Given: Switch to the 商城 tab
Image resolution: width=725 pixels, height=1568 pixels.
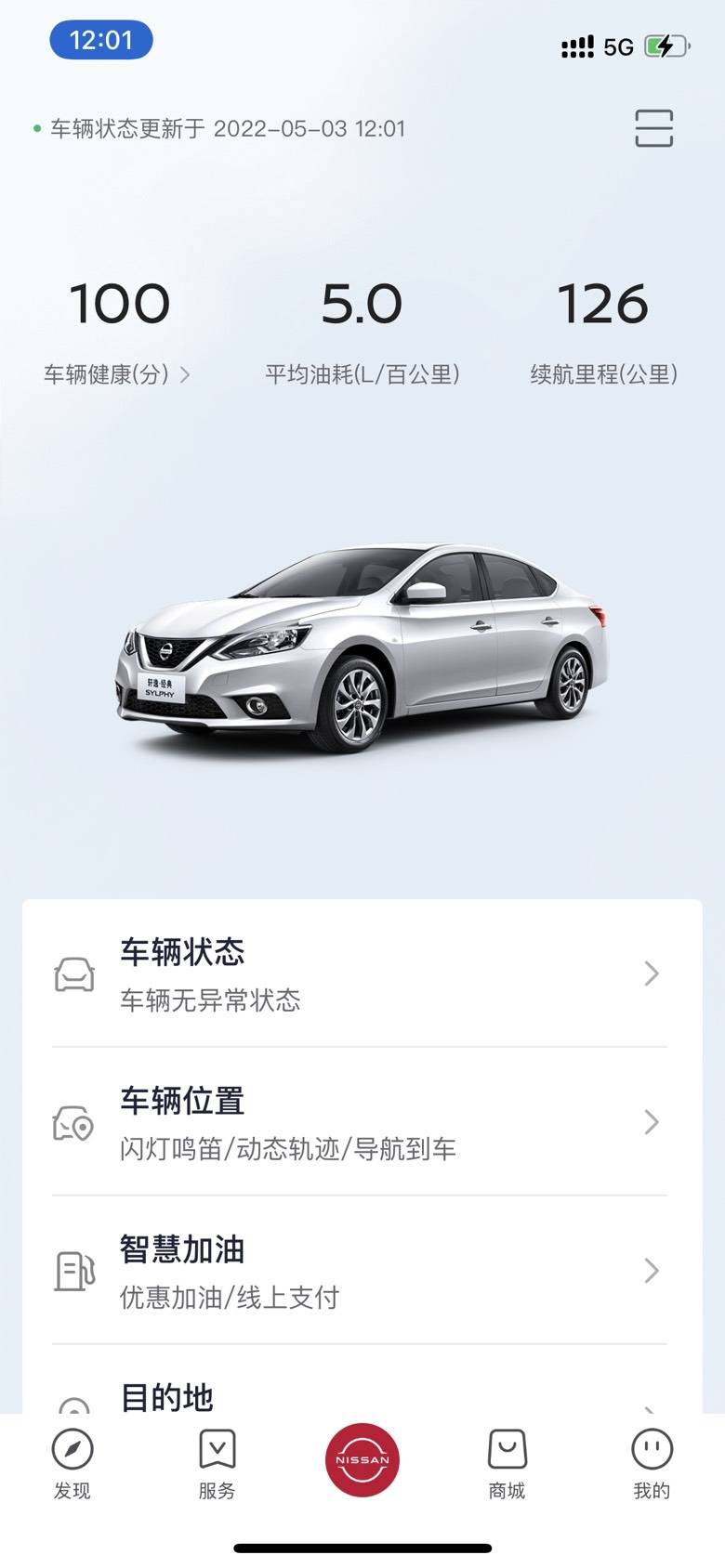Looking at the screenshot, I should pos(507,1463).
